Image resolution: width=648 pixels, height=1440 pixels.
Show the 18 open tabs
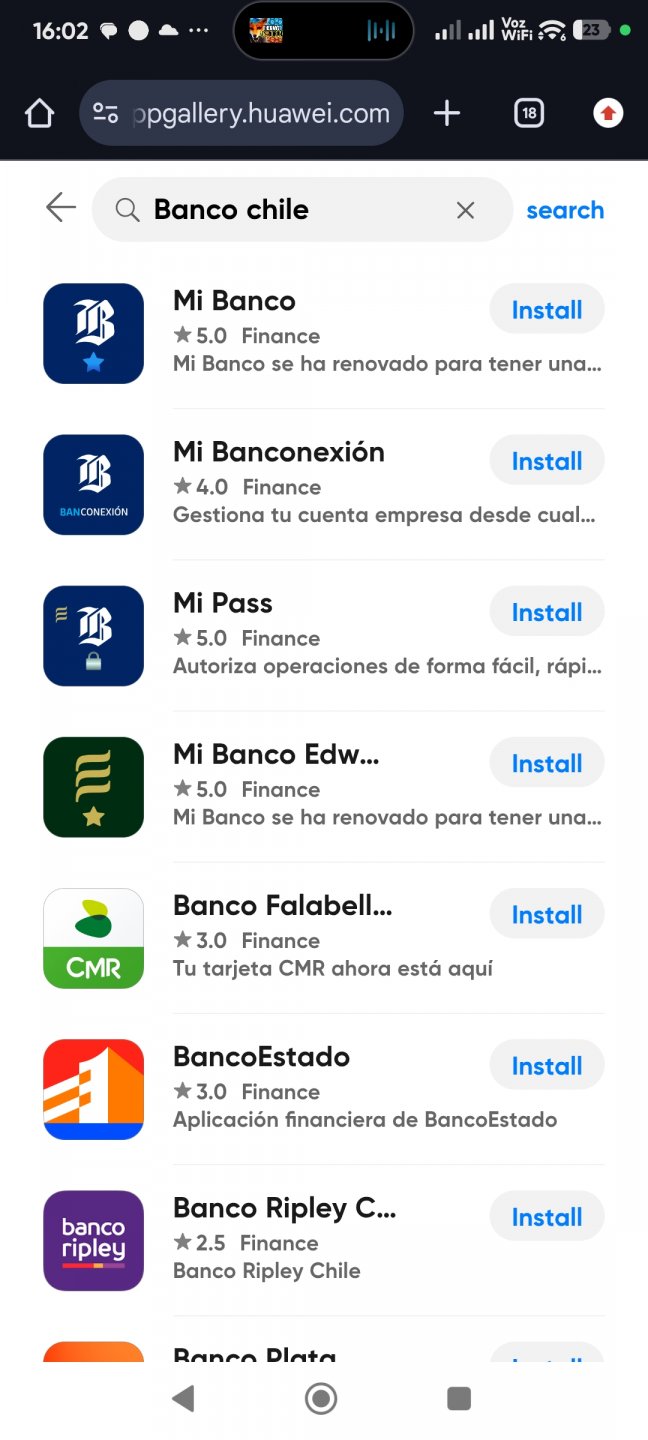click(x=529, y=114)
